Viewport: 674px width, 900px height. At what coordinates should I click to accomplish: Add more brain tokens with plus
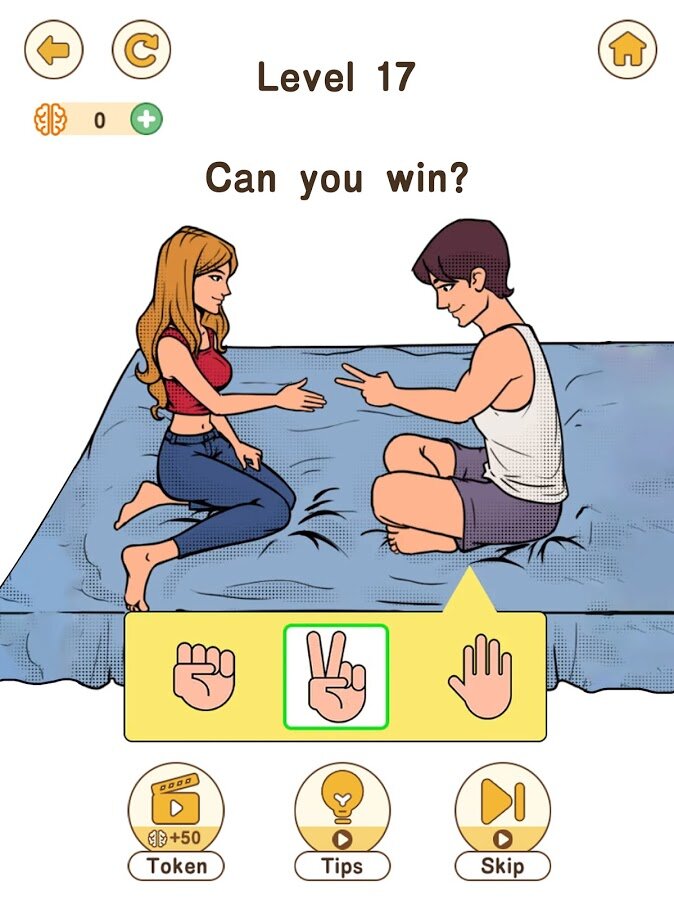(146, 120)
